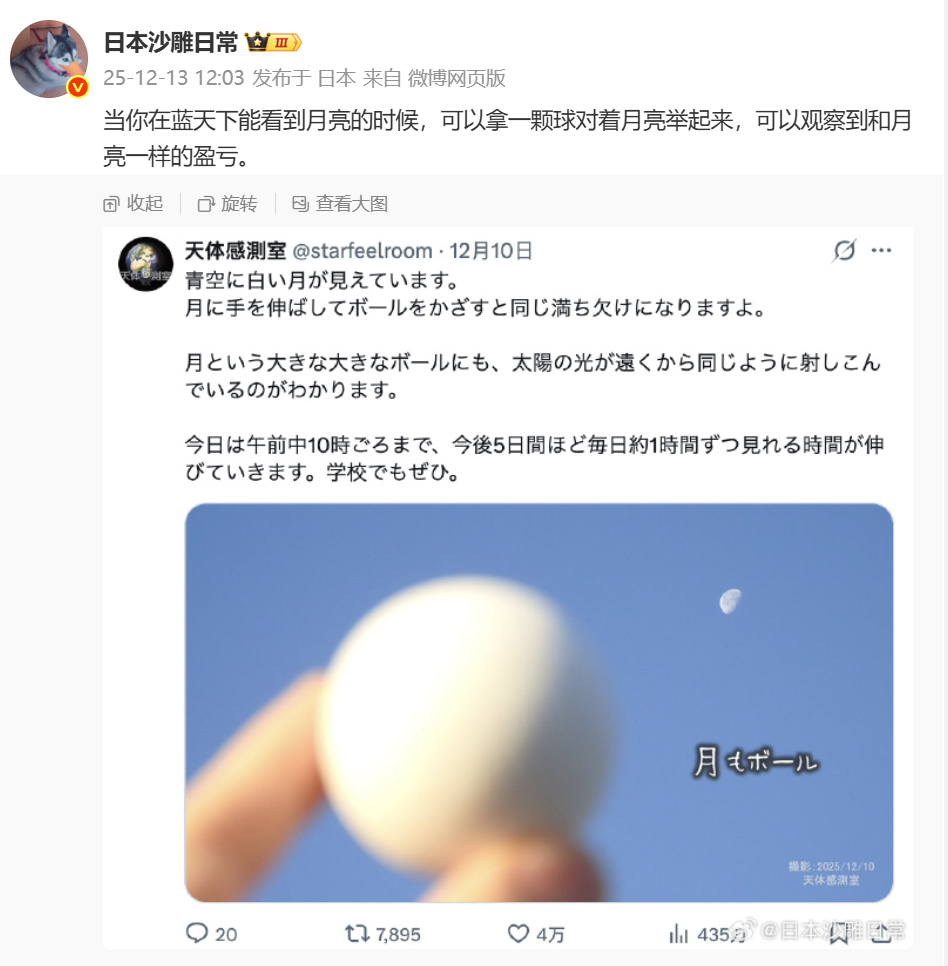Open the full-size image via 查看大图
Viewport: 948px width, 966px height.
pos(340,204)
